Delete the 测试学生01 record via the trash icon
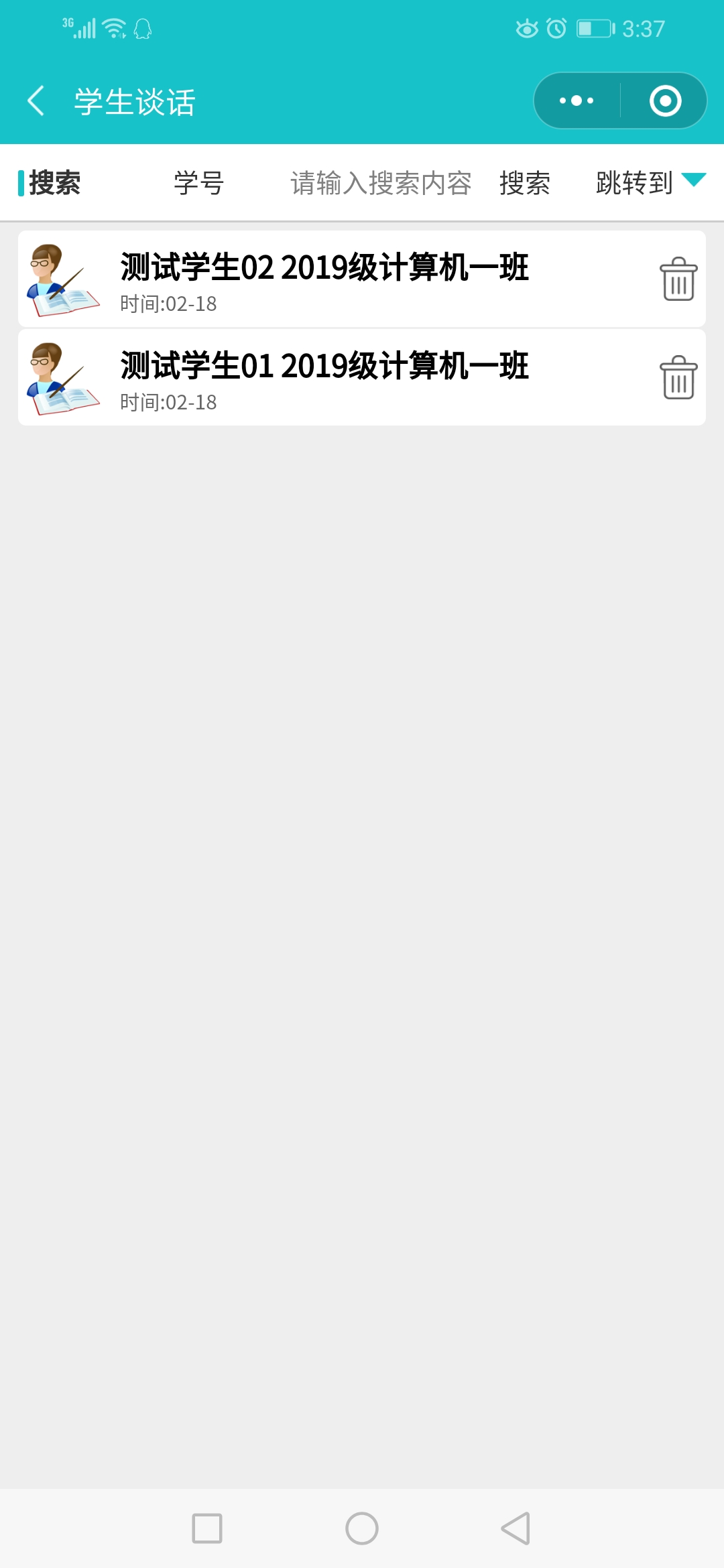The image size is (724, 1568). (x=678, y=378)
